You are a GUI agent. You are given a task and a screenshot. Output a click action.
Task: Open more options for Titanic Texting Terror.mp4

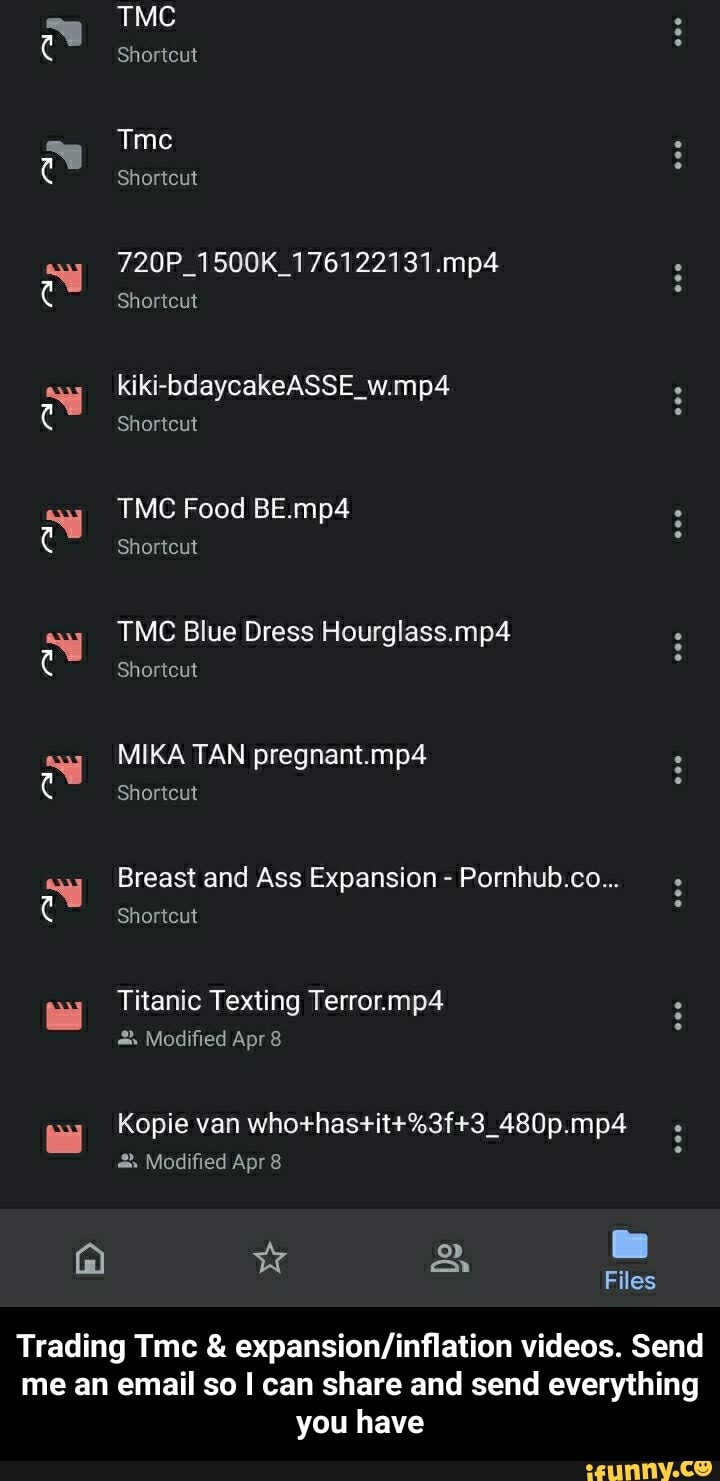point(678,1016)
